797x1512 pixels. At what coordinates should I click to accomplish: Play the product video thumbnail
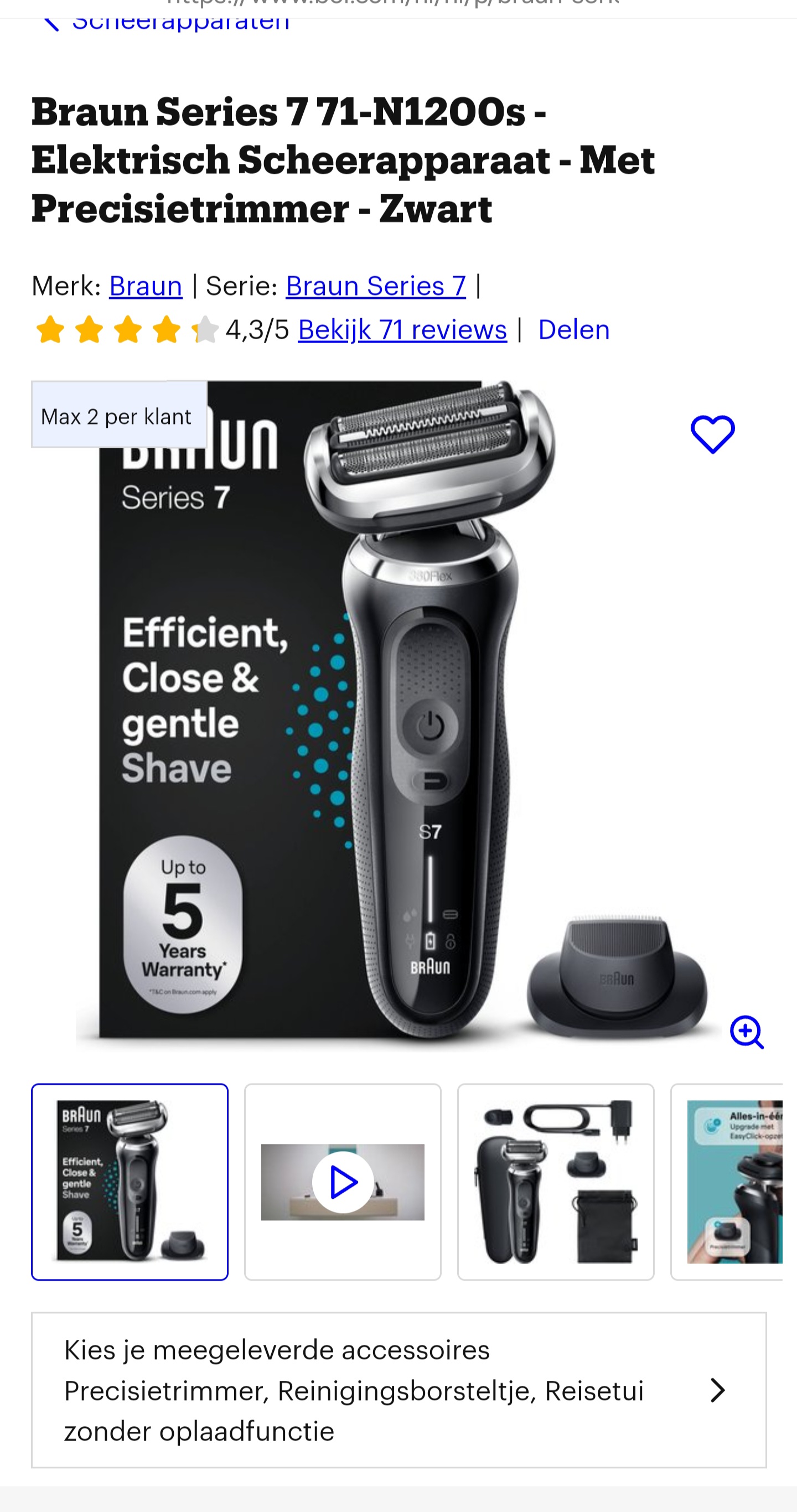pos(343,1182)
